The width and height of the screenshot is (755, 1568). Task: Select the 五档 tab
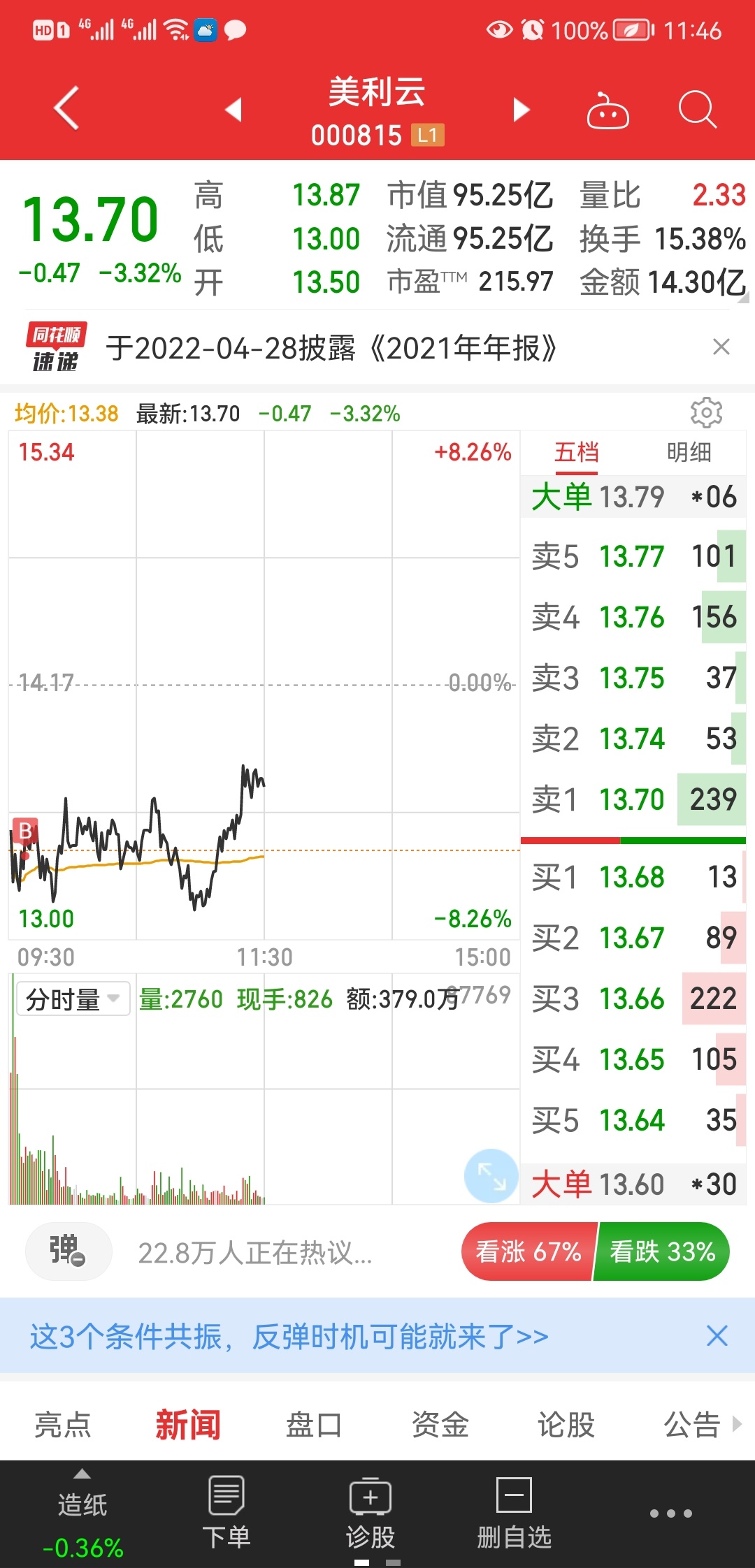(577, 452)
